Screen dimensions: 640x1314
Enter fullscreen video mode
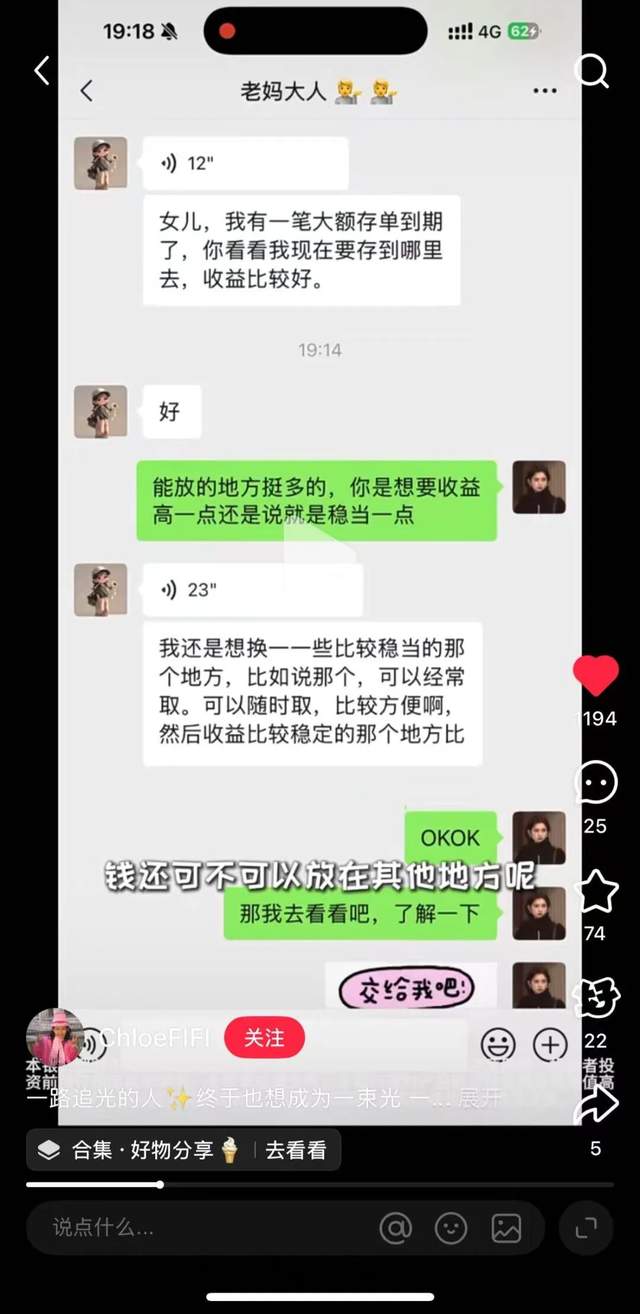point(586,1227)
